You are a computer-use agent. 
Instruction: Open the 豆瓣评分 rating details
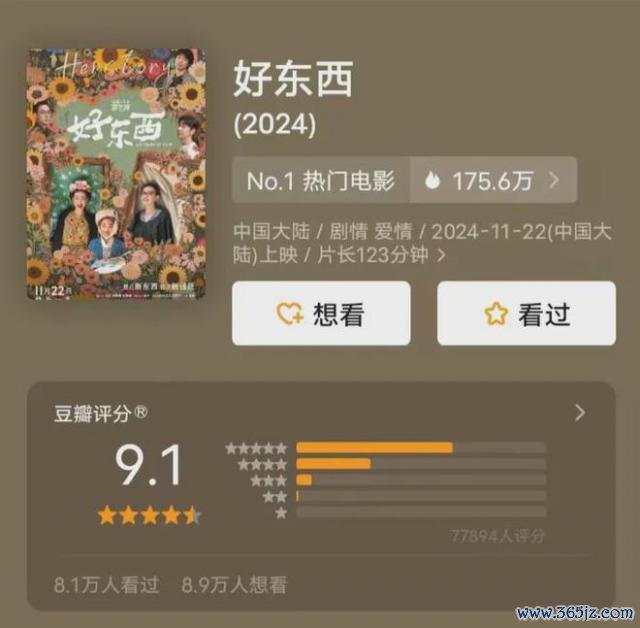pyautogui.click(x=580, y=413)
